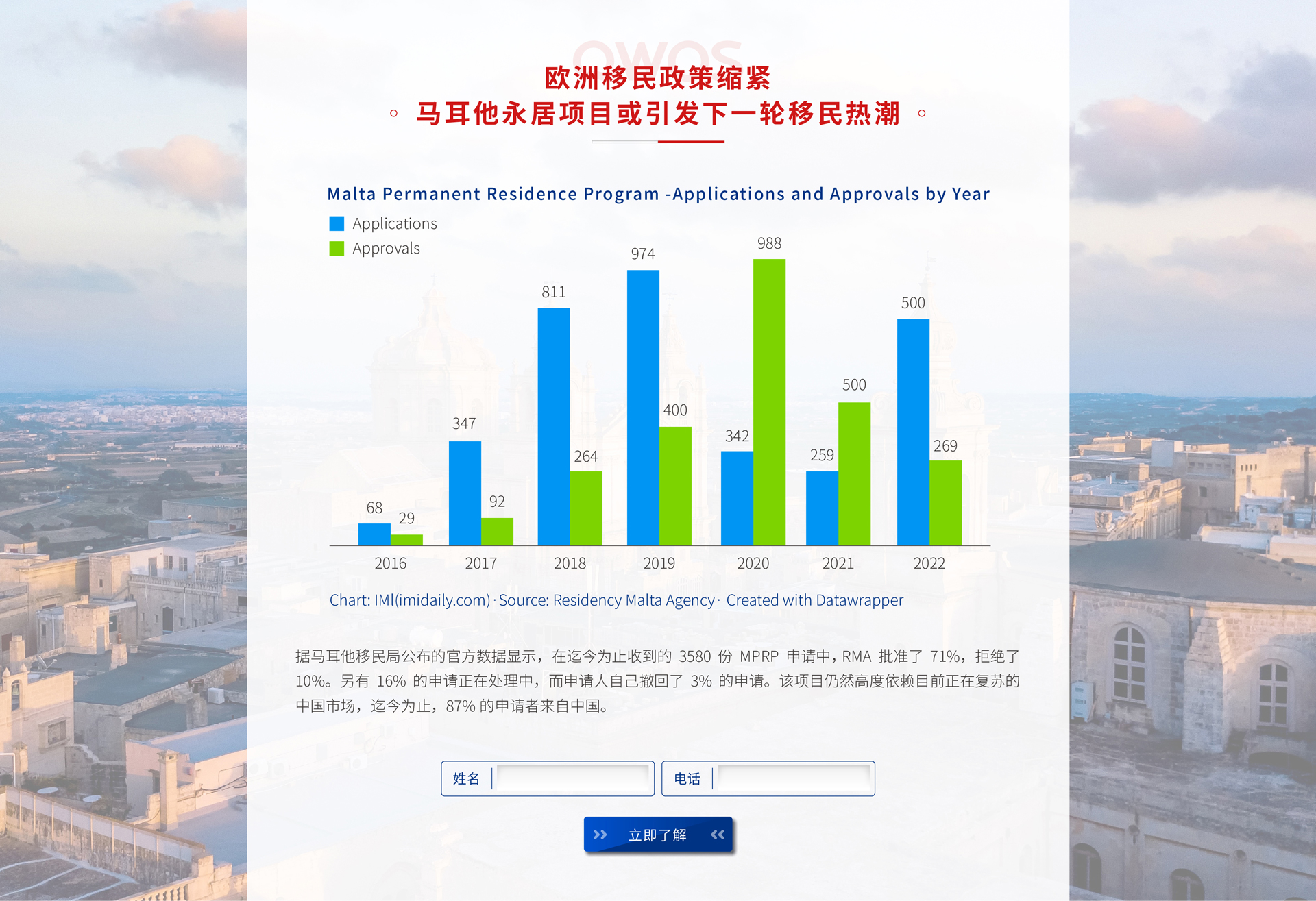Submit the form with 立即了解 button
Viewport: 1316px width, 901px height.
(658, 835)
